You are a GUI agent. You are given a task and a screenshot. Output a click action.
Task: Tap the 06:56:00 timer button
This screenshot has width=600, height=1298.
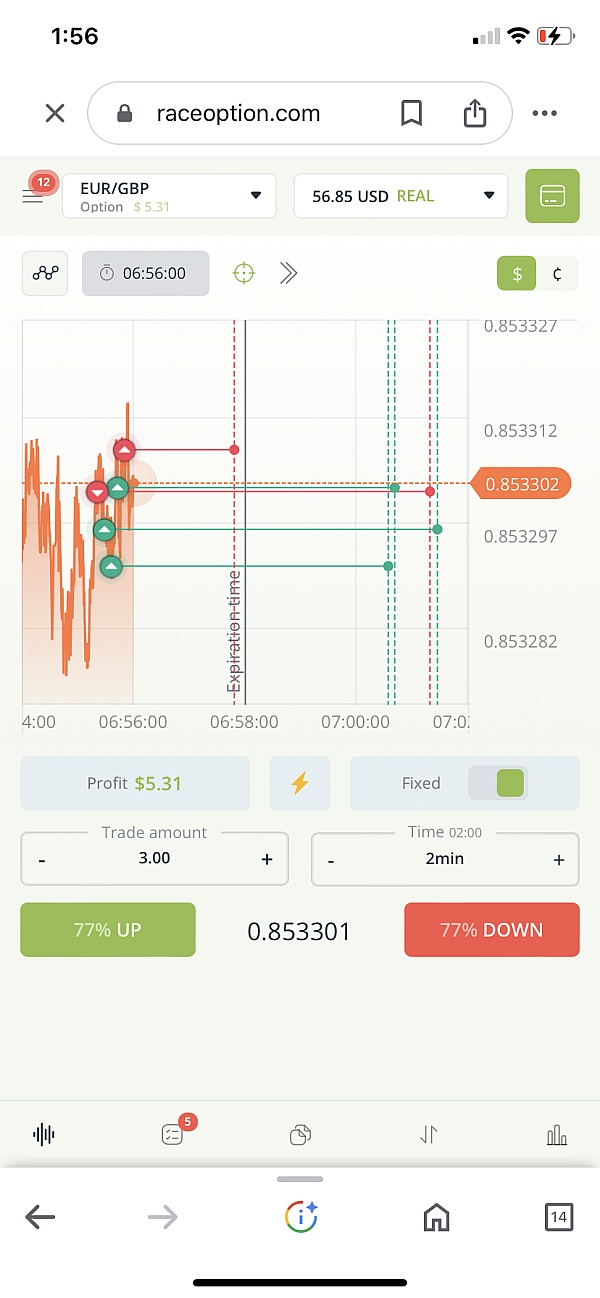tap(146, 273)
